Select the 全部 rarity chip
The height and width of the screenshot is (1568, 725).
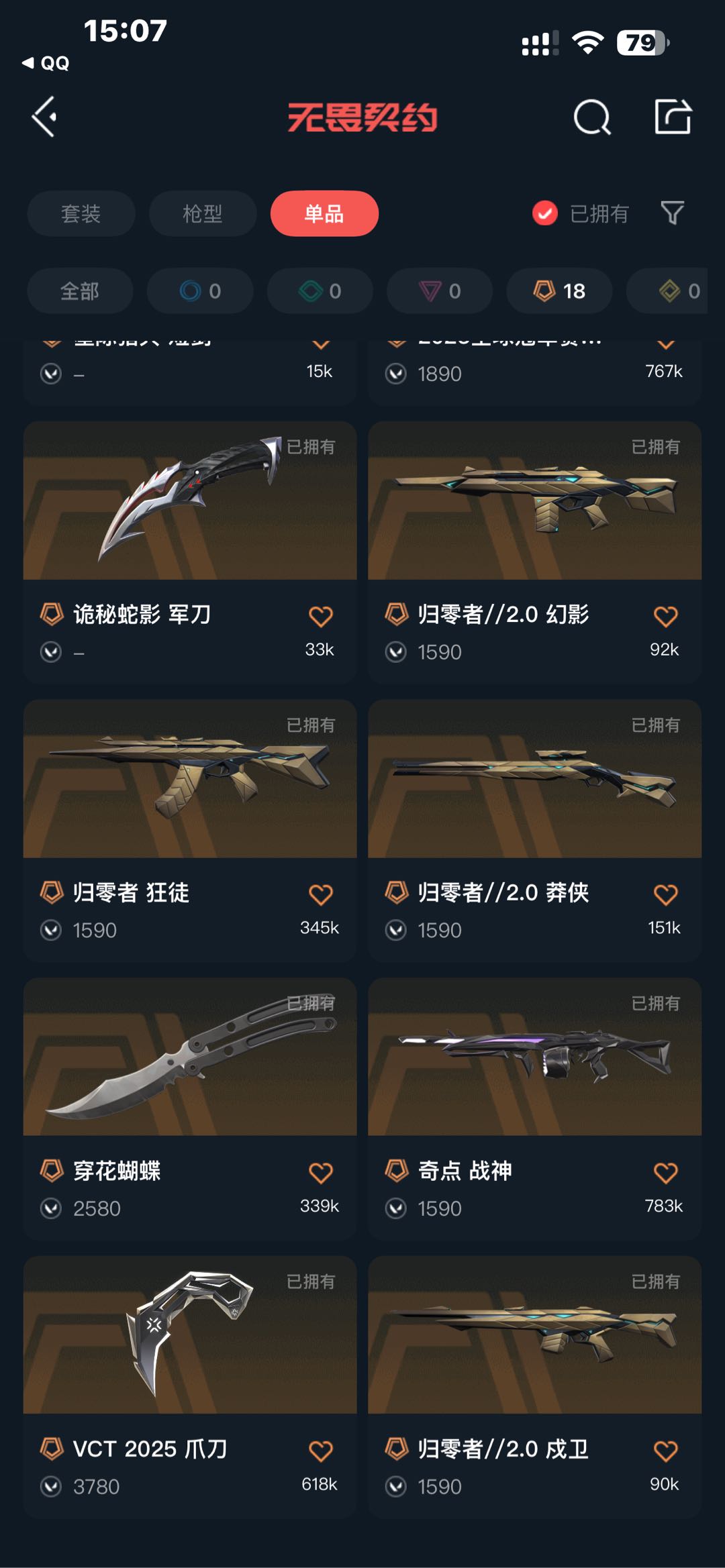[80, 291]
